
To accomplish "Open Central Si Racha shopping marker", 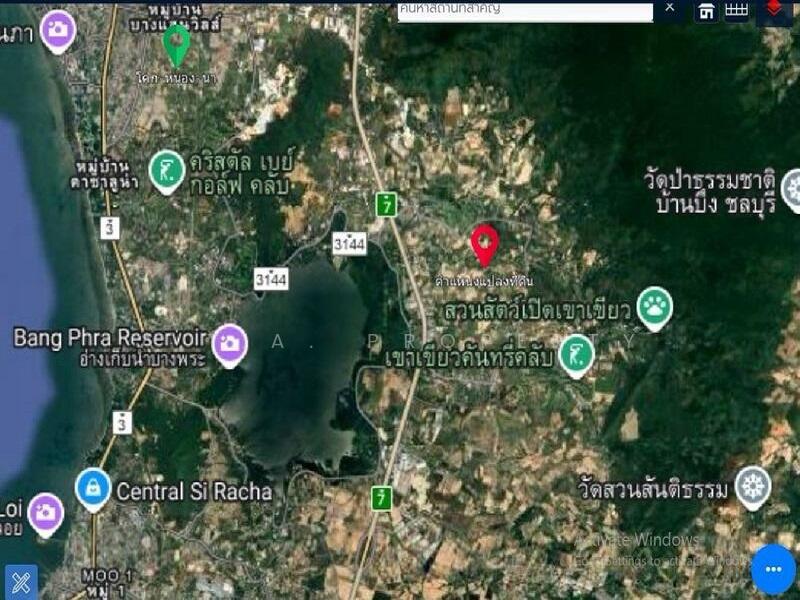I will tap(93, 489).
